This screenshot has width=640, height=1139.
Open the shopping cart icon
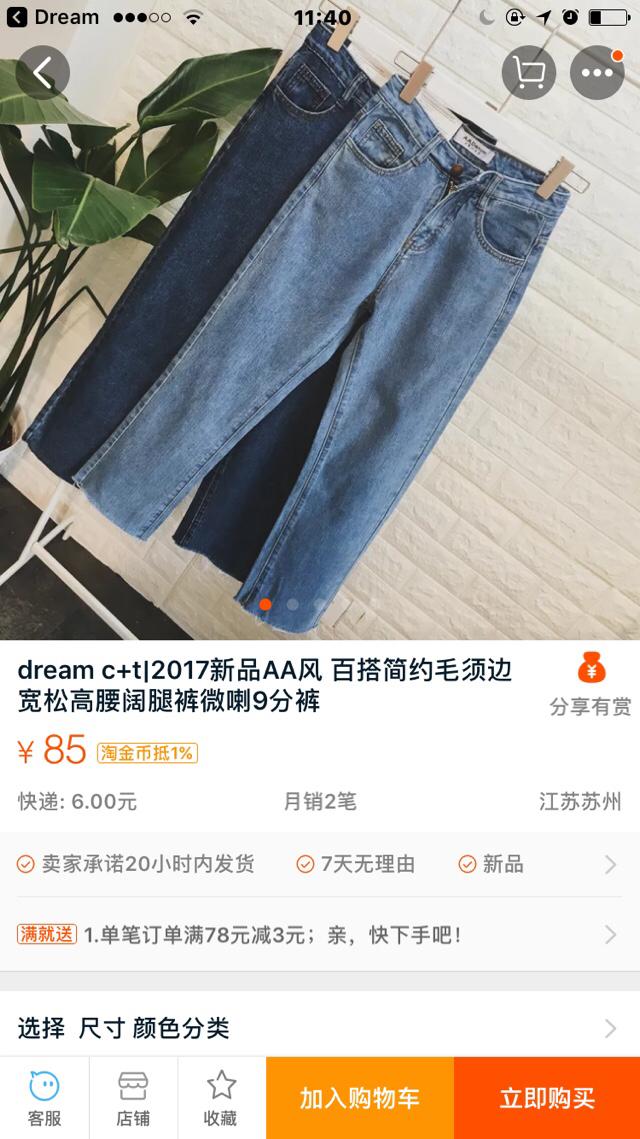point(528,73)
